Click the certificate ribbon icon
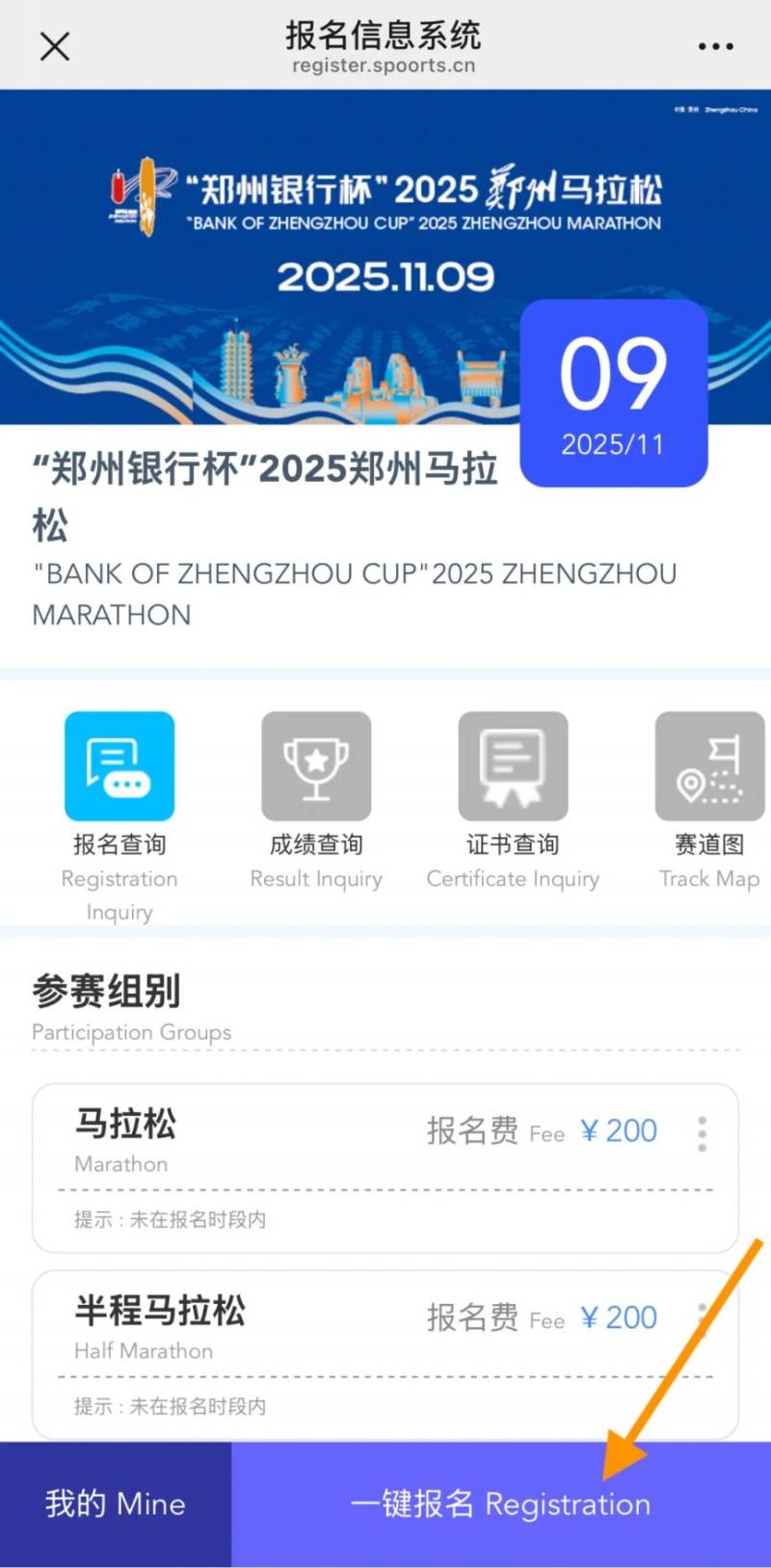Viewport: 771px width, 1568px height. click(512, 764)
